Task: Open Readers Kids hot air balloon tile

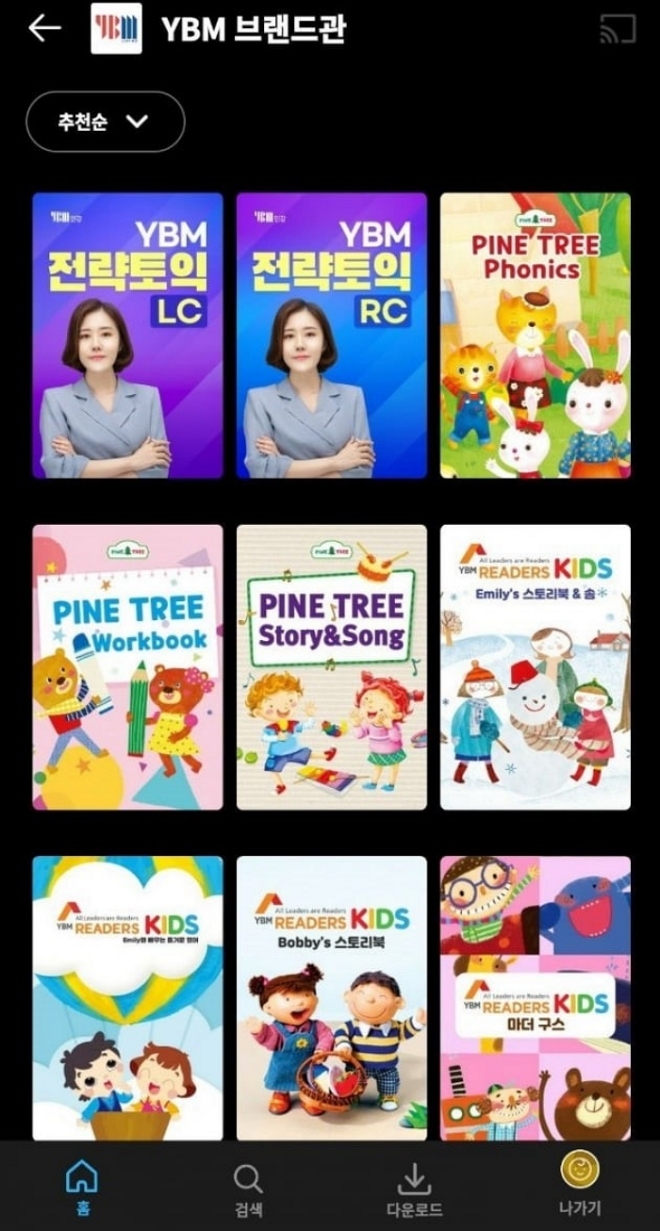Action: (127, 998)
